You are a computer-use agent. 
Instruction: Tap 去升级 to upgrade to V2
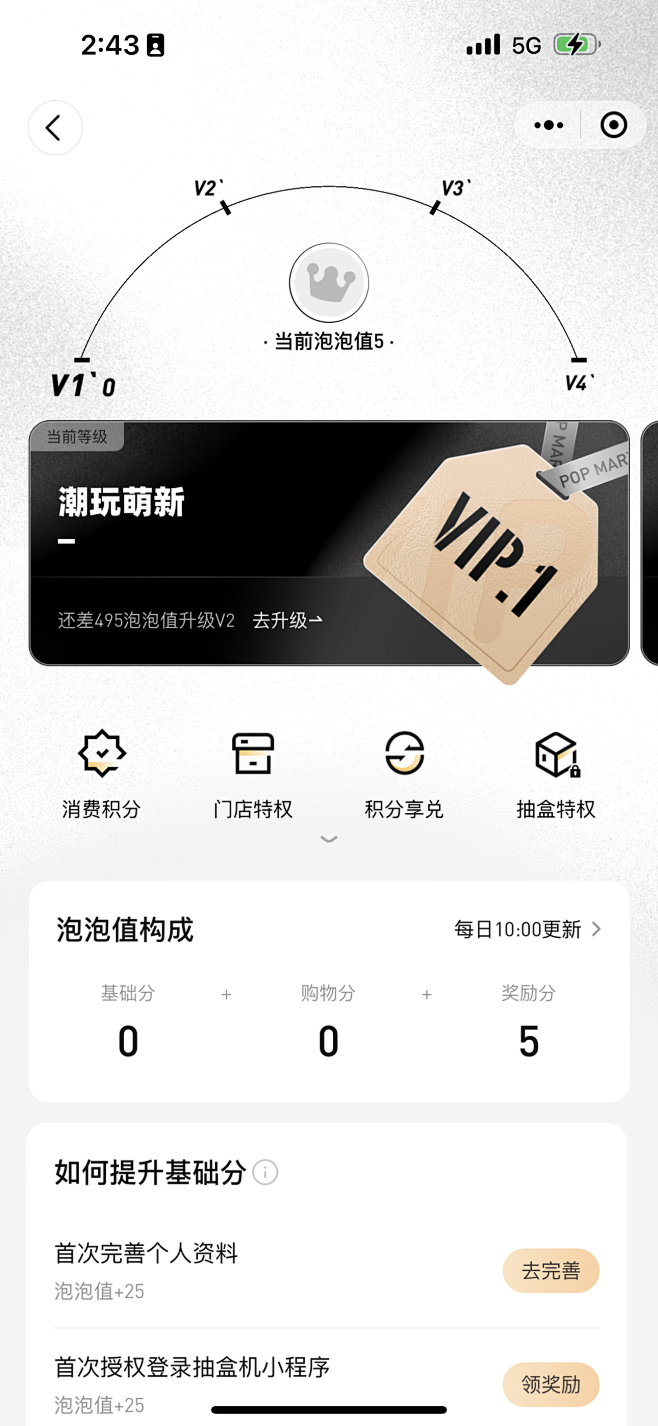(x=287, y=620)
